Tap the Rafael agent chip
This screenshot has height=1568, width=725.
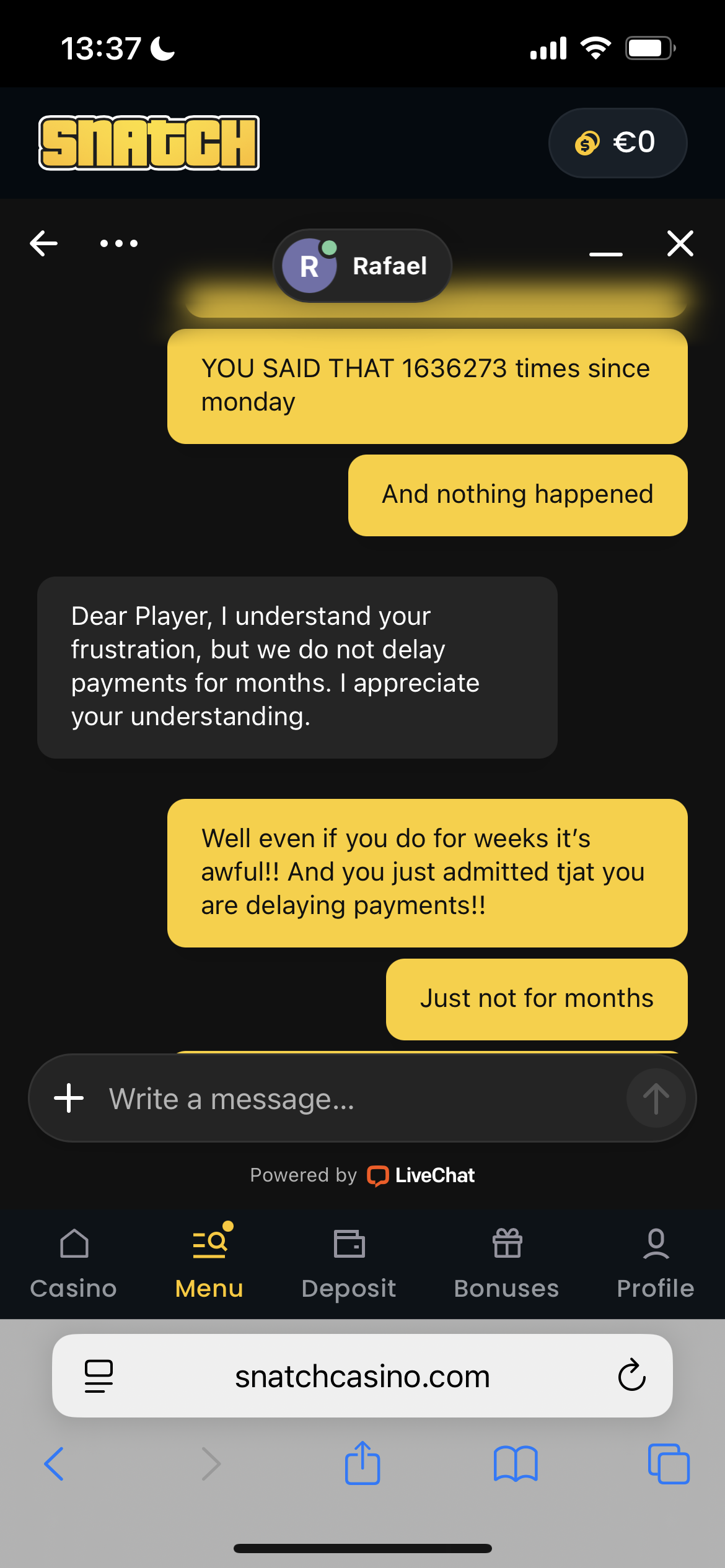[x=362, y=266]
